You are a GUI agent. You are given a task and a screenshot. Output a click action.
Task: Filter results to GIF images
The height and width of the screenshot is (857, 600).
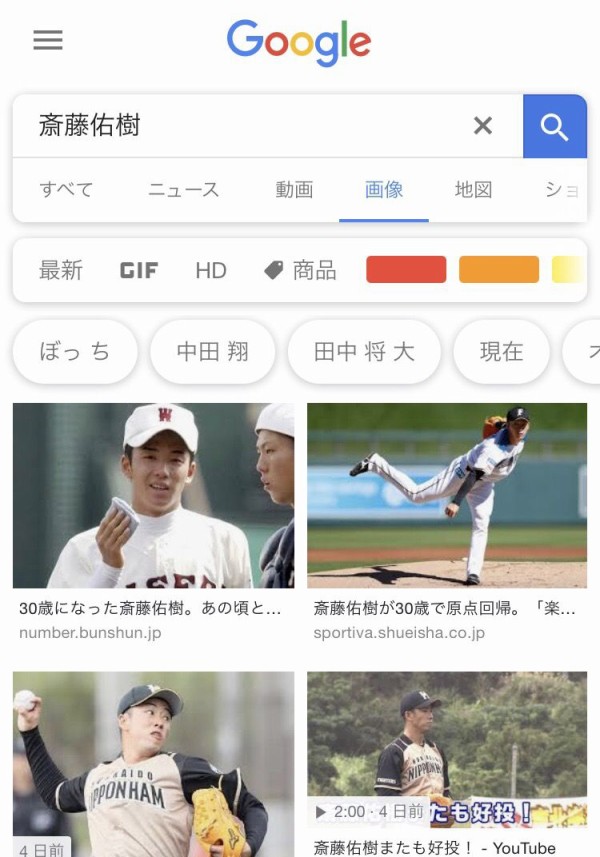139,270
